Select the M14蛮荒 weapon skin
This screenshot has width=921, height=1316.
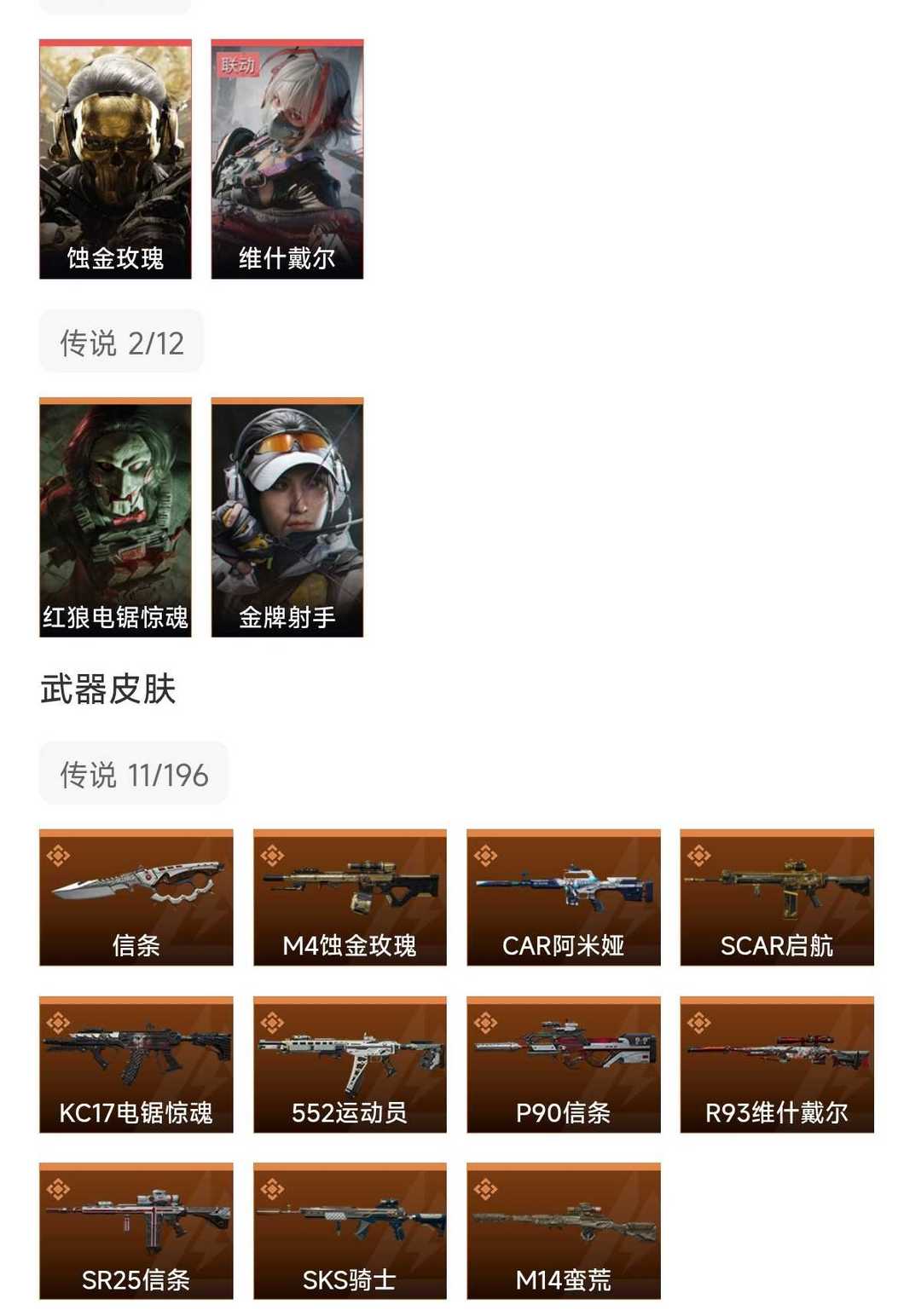pyautogui.click(x=563, y=1231)
